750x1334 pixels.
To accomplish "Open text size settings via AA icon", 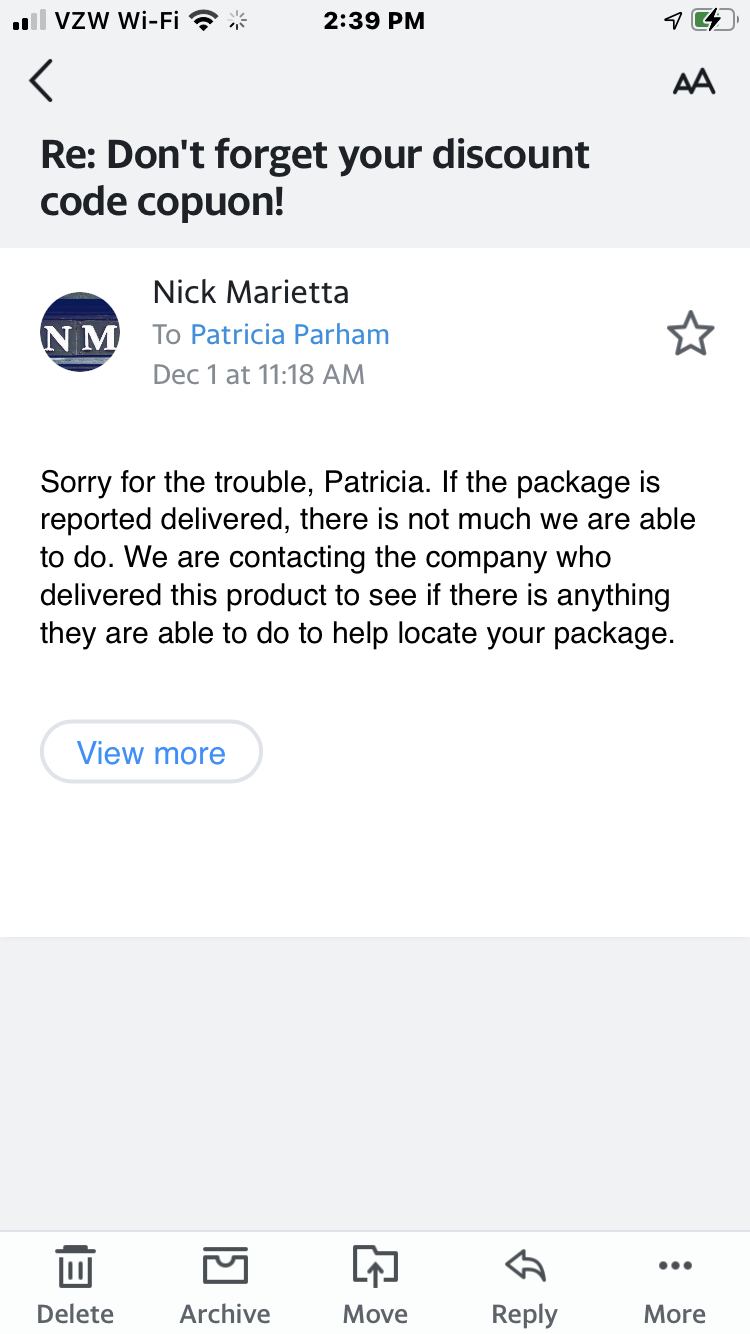I will pyautogui.click(x=693, y=80).
